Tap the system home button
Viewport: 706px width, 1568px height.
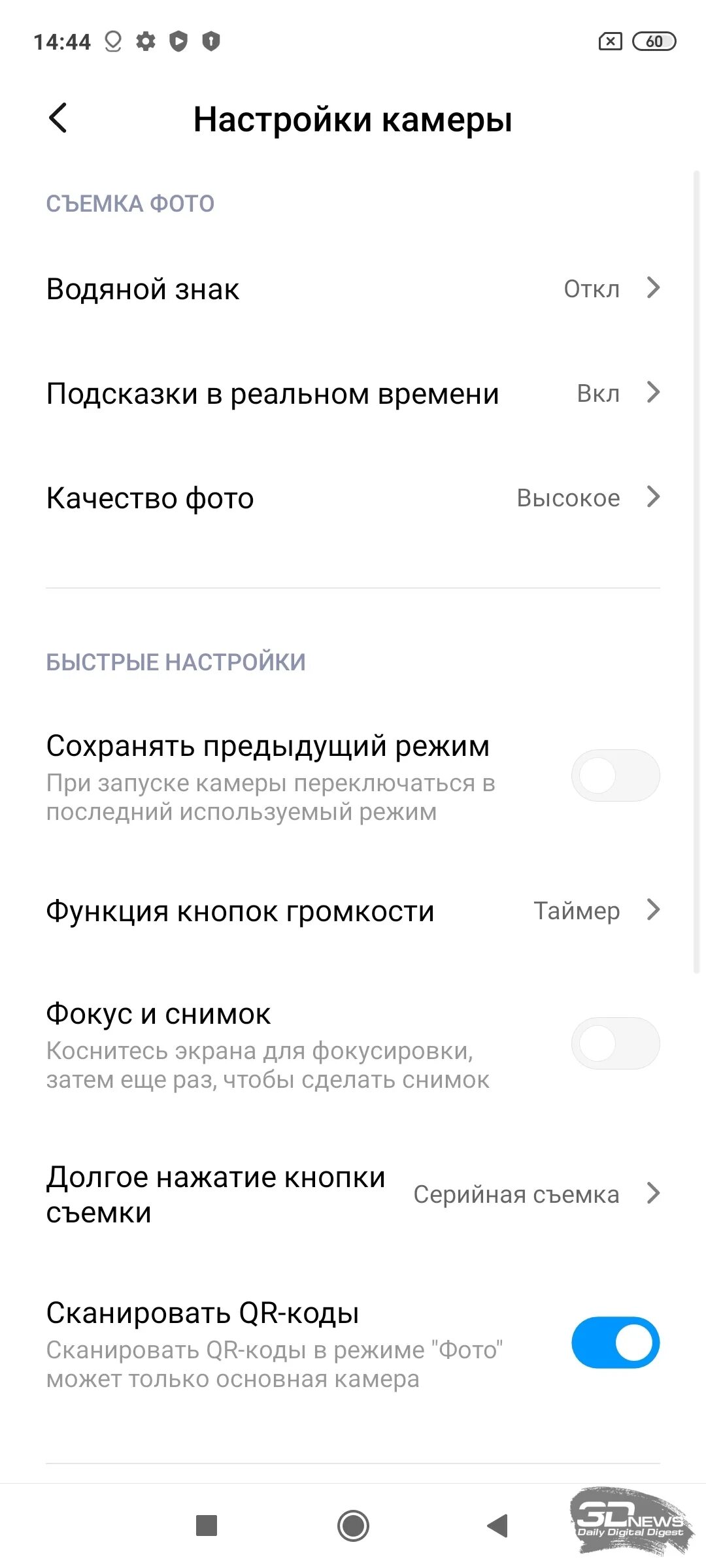point(353,1526)
